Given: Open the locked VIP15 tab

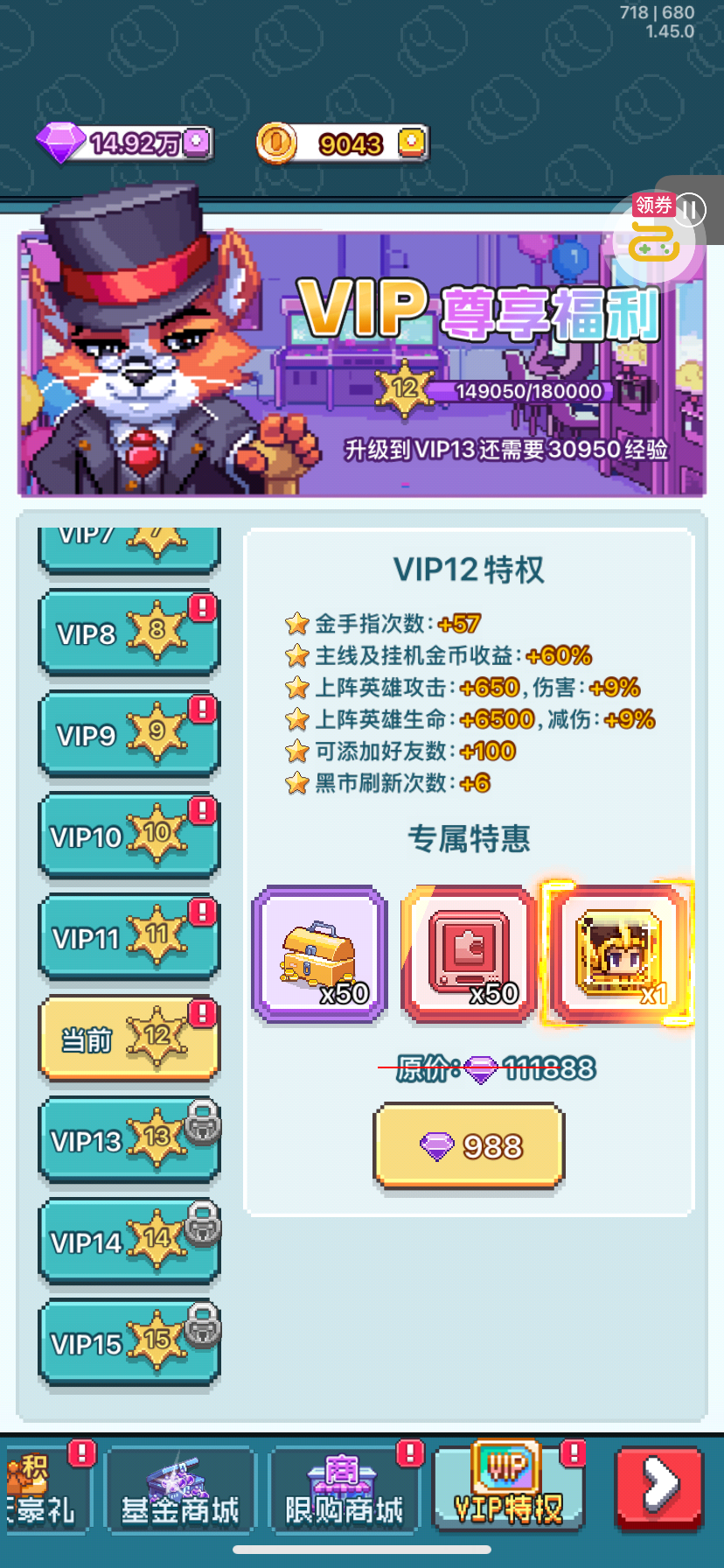Looking at the screenshot, I should click(x=129, y=1344).
